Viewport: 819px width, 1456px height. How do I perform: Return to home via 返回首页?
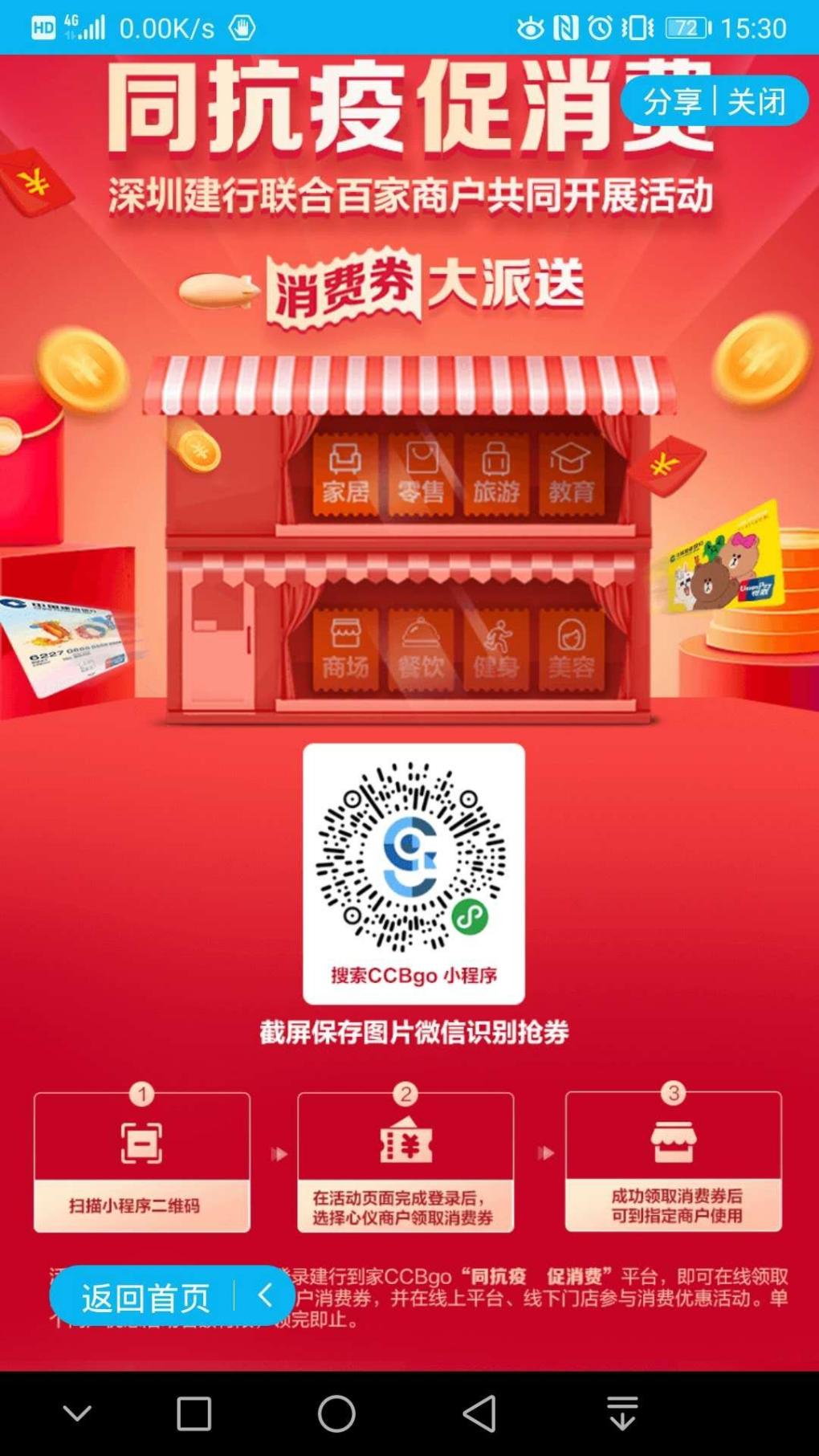[x=145, y=1297]
